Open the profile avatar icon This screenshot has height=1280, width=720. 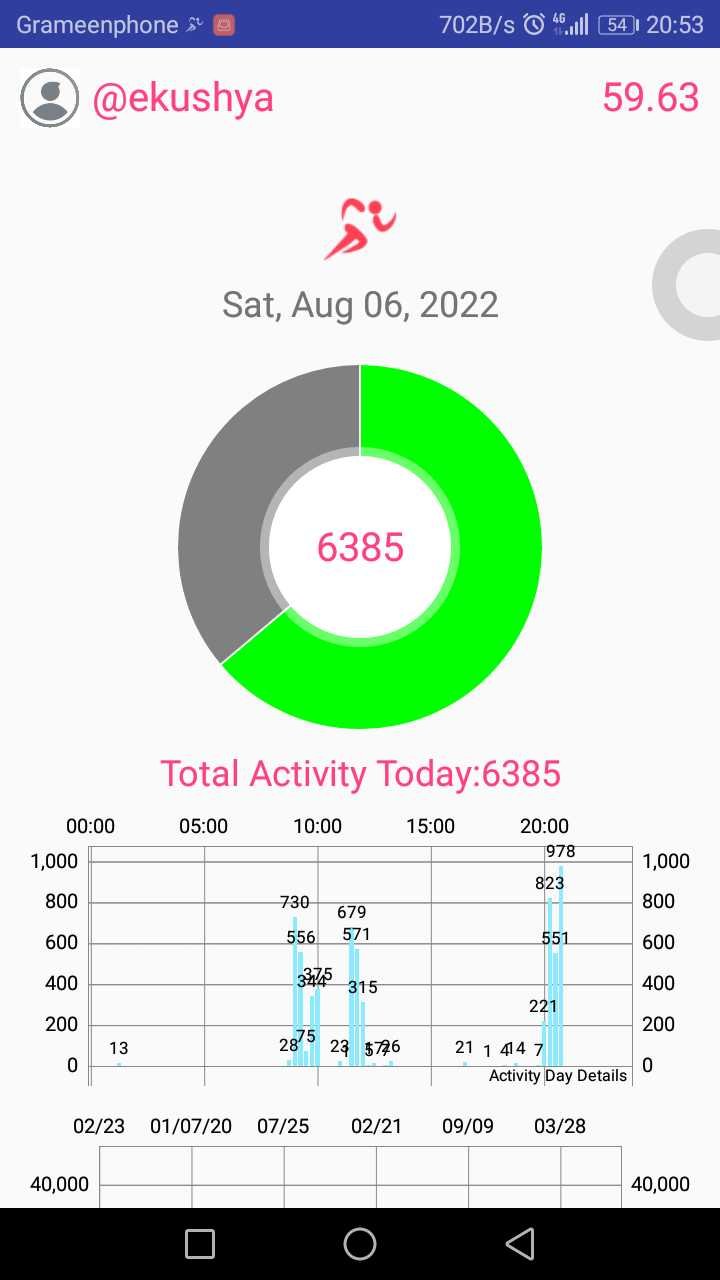click(49, 98)
